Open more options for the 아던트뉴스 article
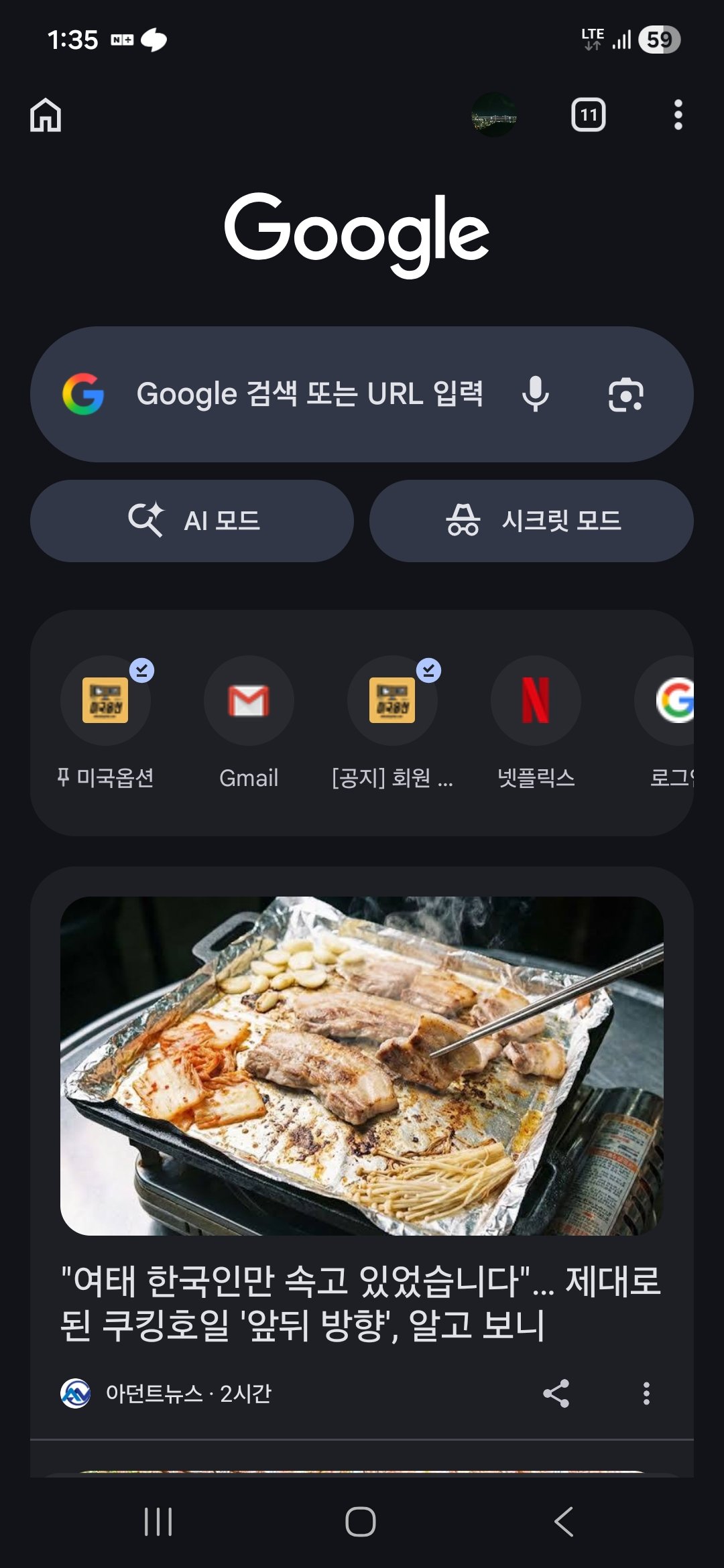The width and height of the screenshot is (724, 1568). click(646, 1394)
